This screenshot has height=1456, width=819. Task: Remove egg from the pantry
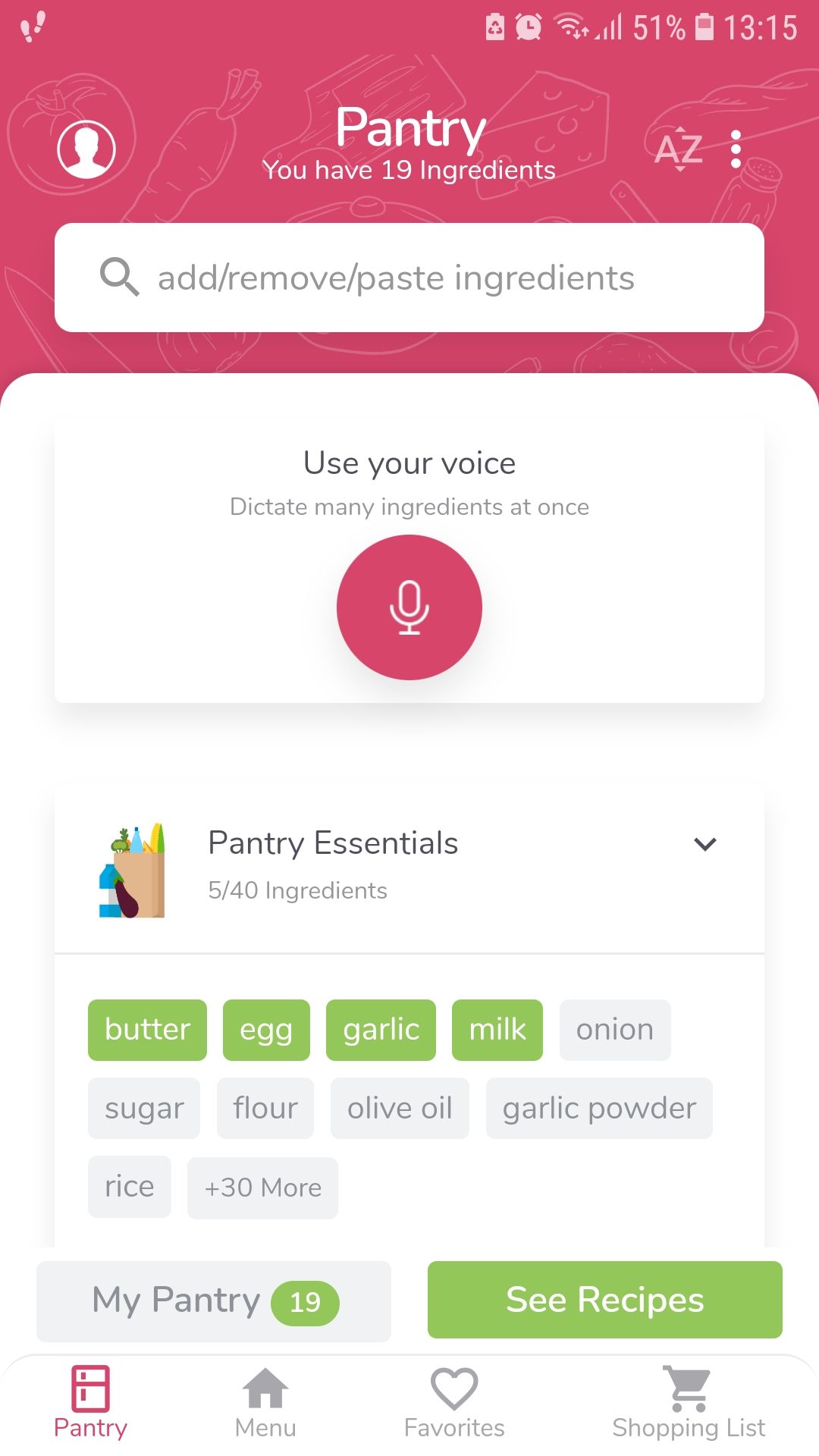pos(266,1030)
